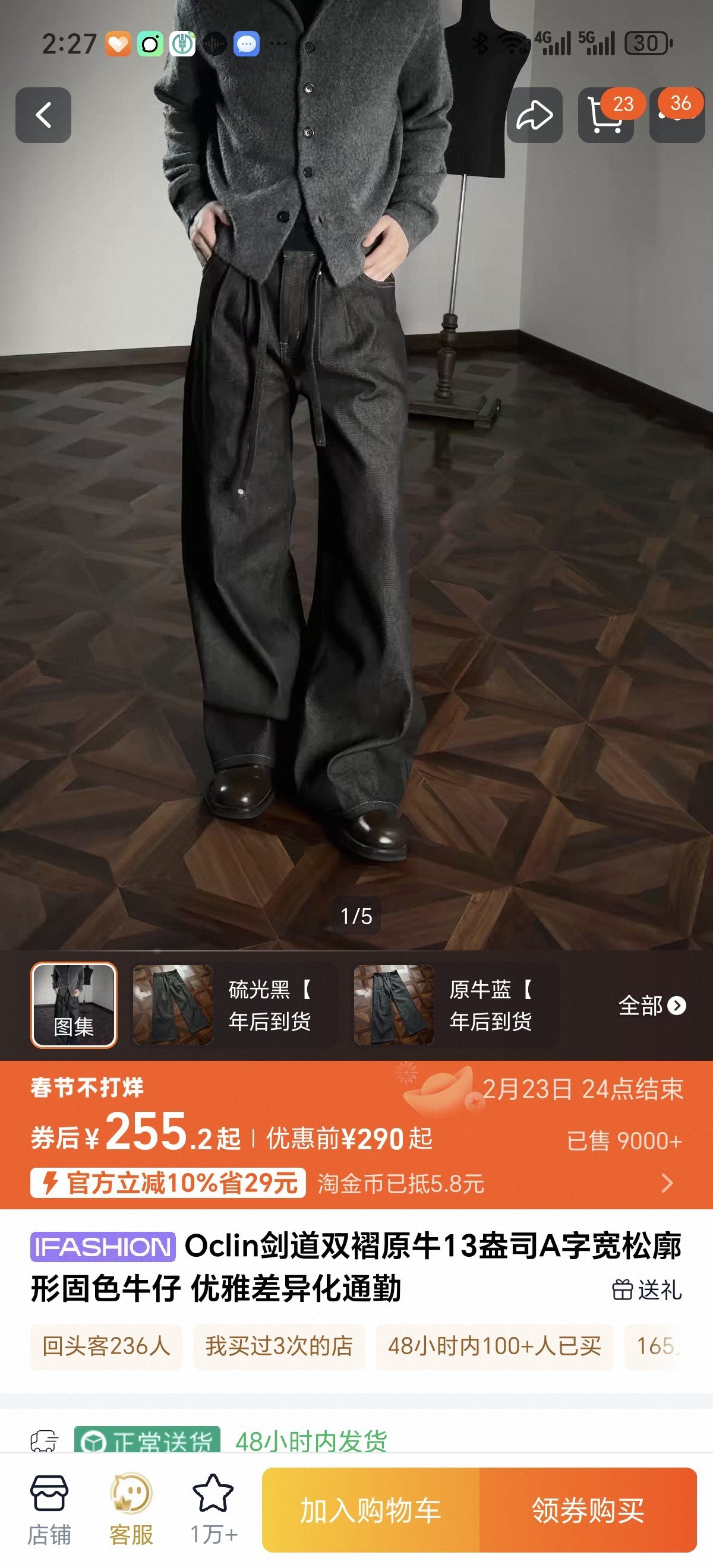
Task: Open the more options menu with 36 badge
Action: [677, 115]
